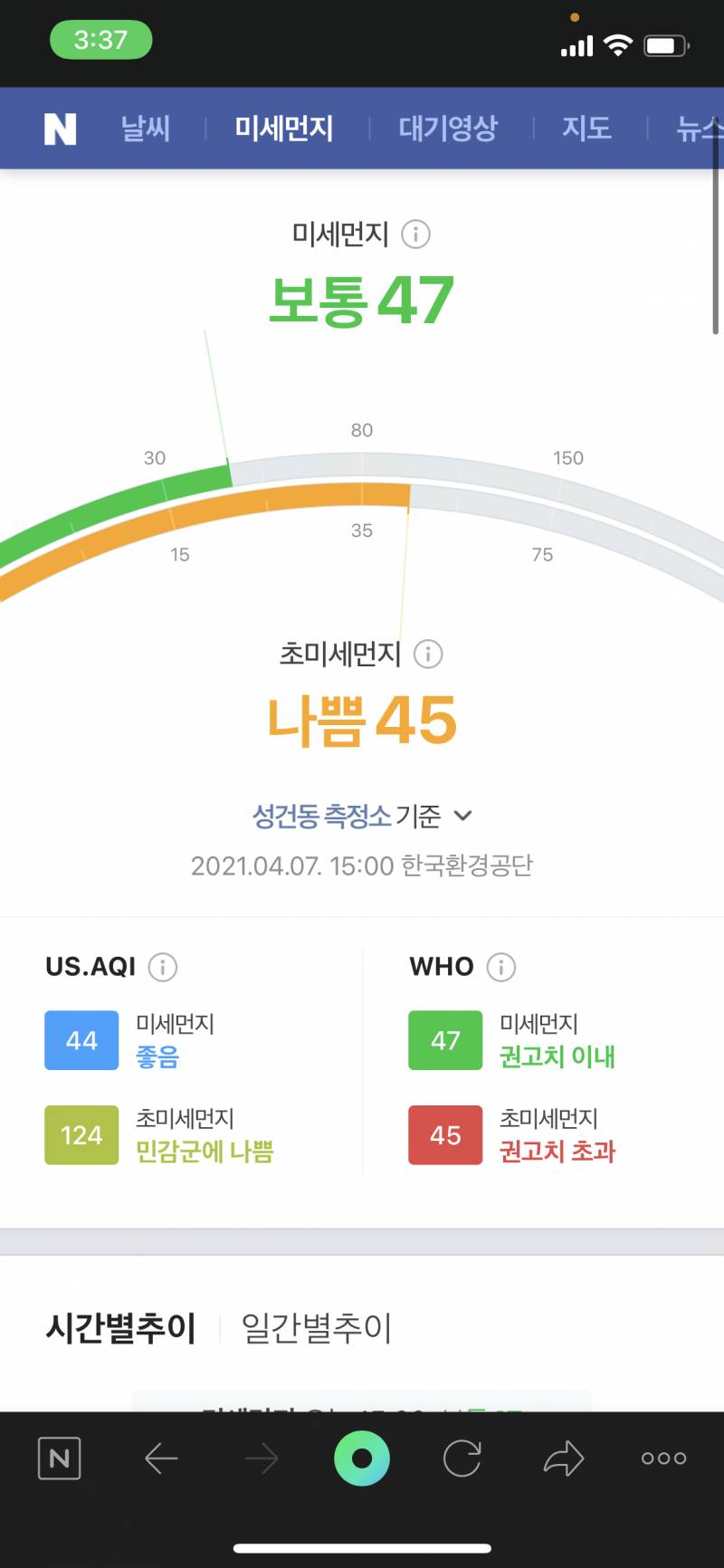Open the Naver N logo home
The height and width of the screenshot is (1568, 724).
[60, 129]
